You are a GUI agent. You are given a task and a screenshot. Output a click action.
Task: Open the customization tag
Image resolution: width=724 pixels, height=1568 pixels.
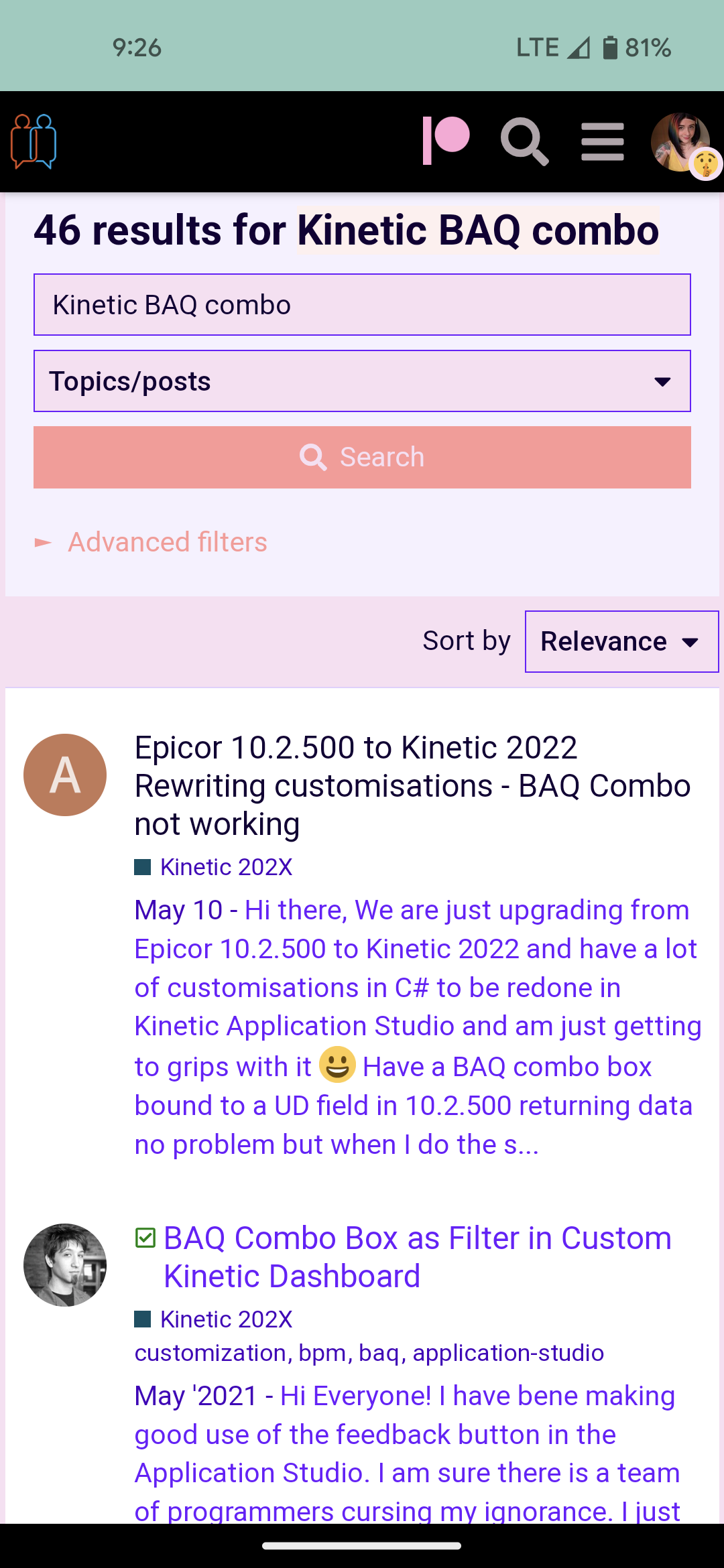point(212,1353)
